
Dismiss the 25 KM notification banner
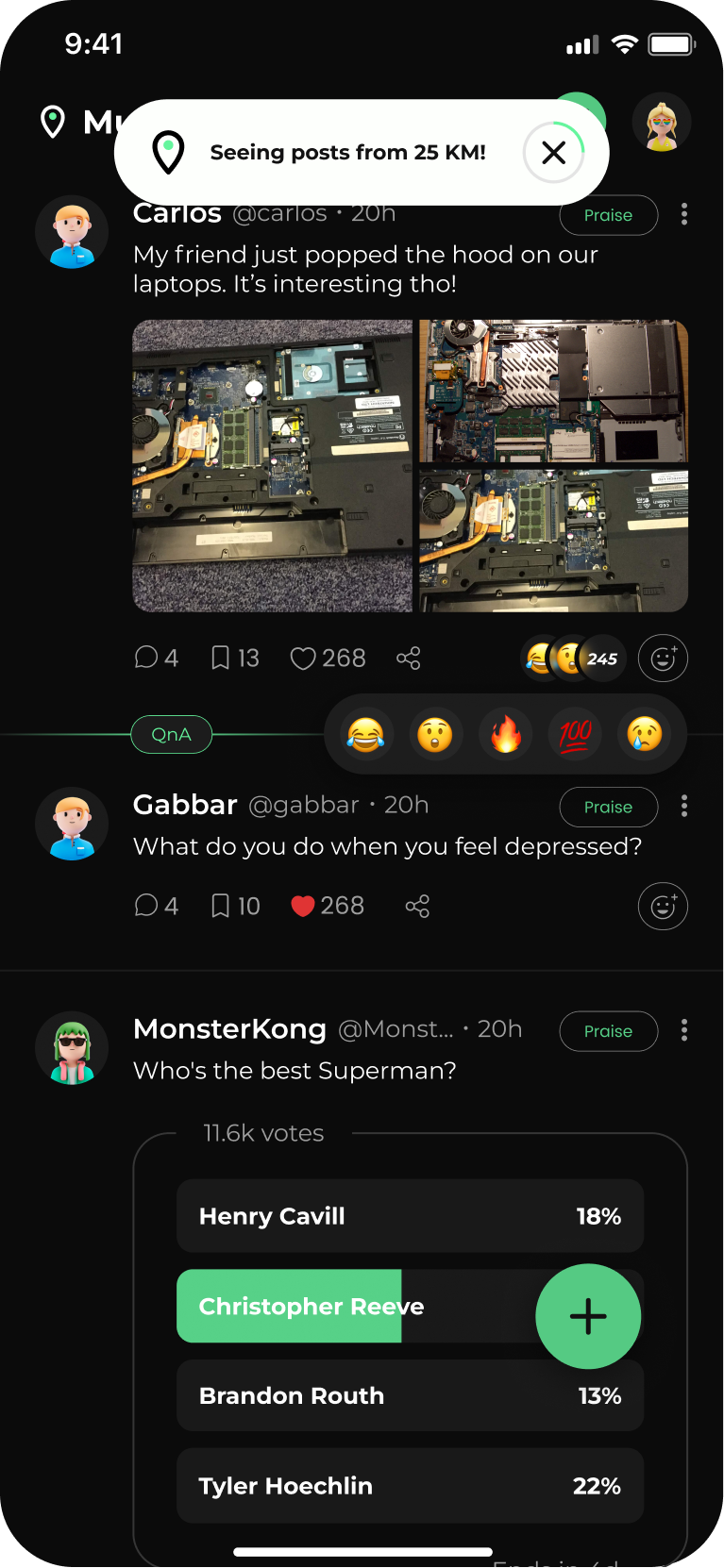click(x=553, y=152)
